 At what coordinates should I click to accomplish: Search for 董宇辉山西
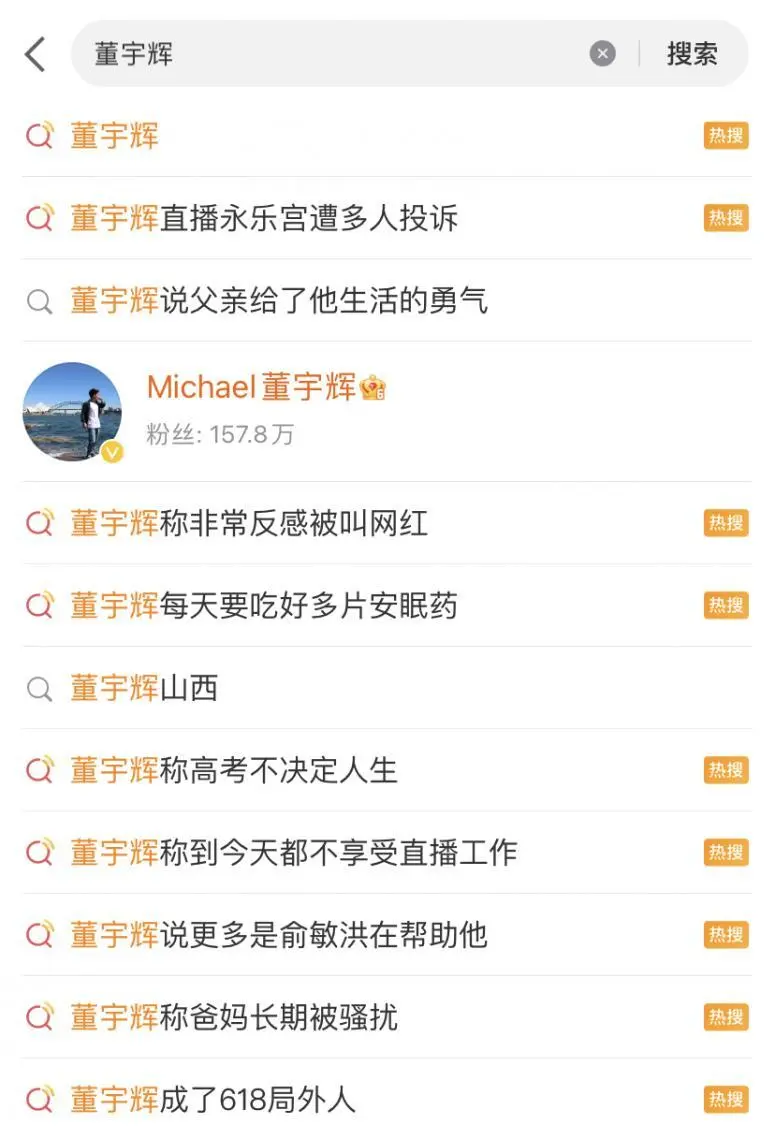(144, 688)
